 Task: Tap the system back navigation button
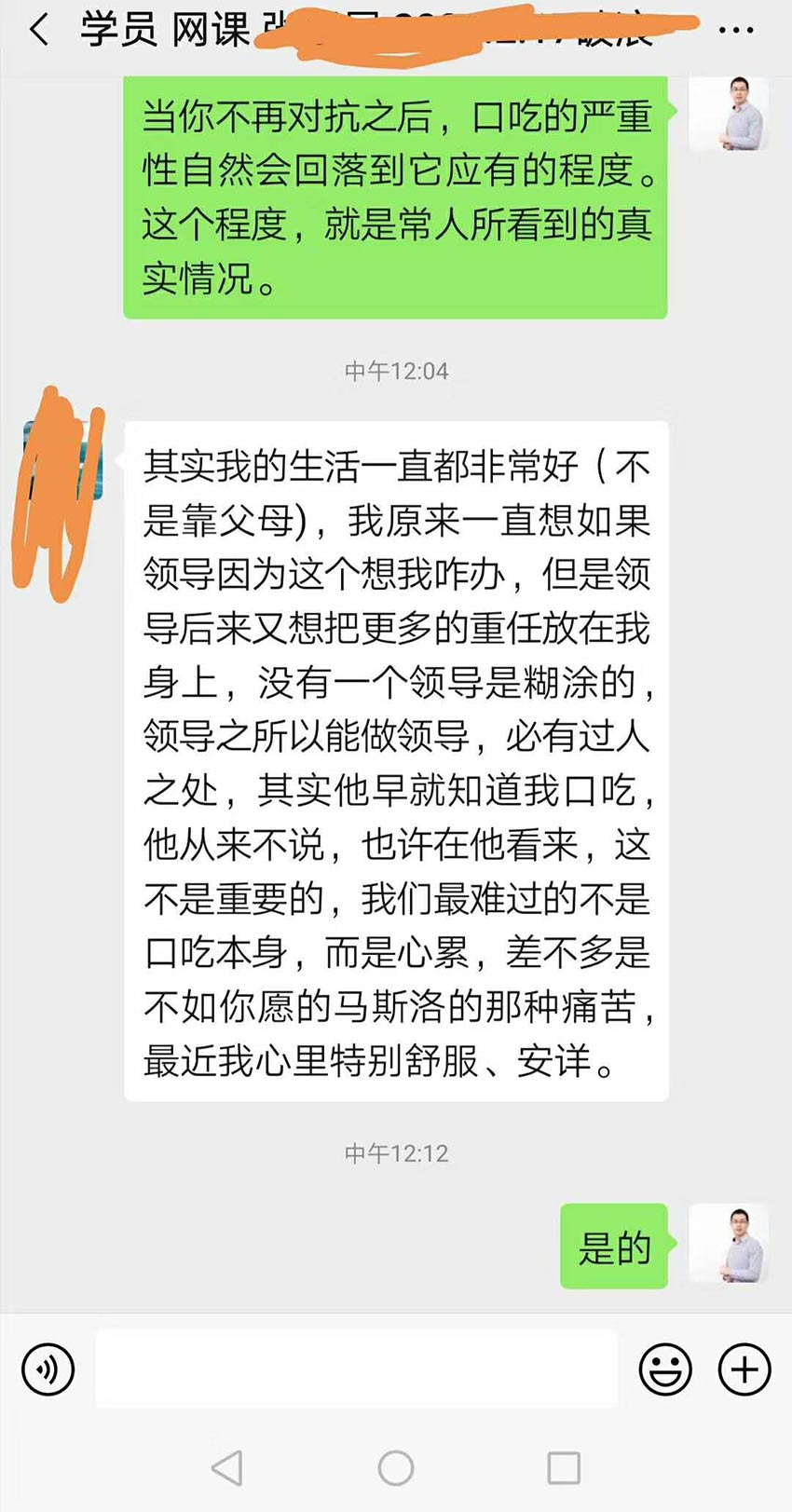tap(226, 1467)
